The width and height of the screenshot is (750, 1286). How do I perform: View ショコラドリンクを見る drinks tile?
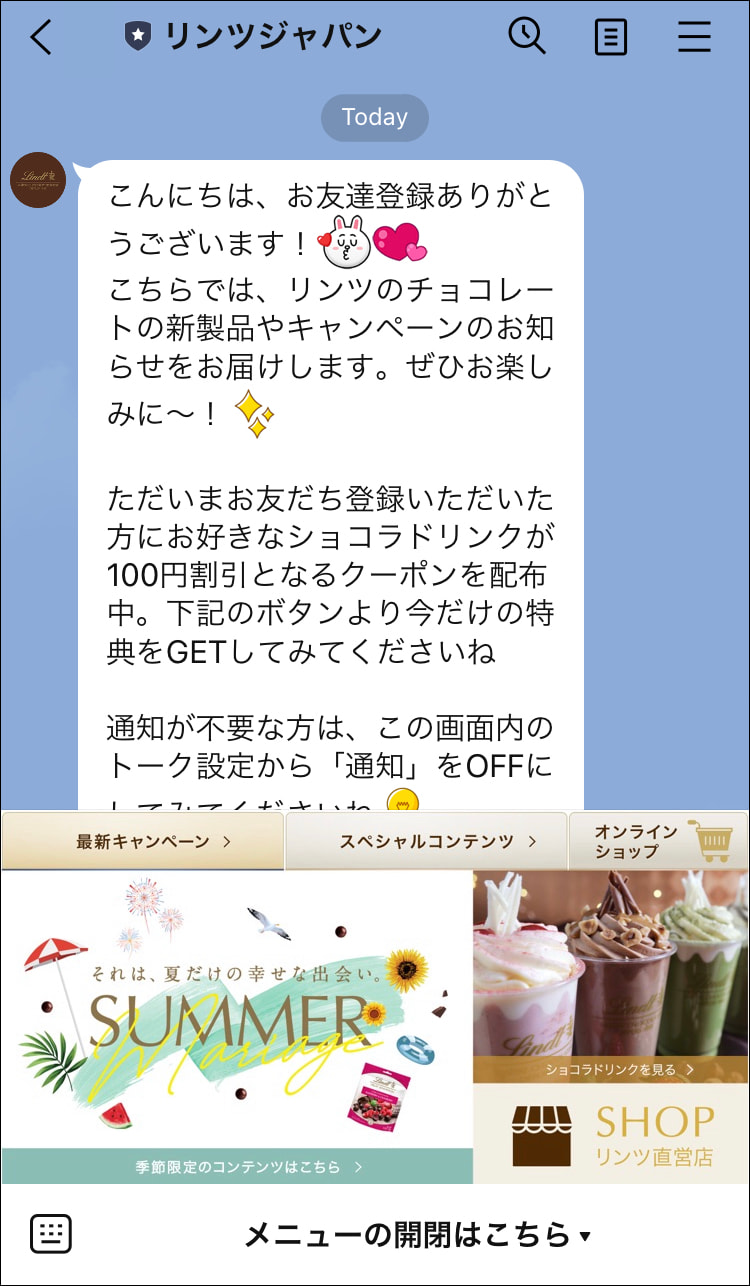pyautogui.click(x=611, y=975)
